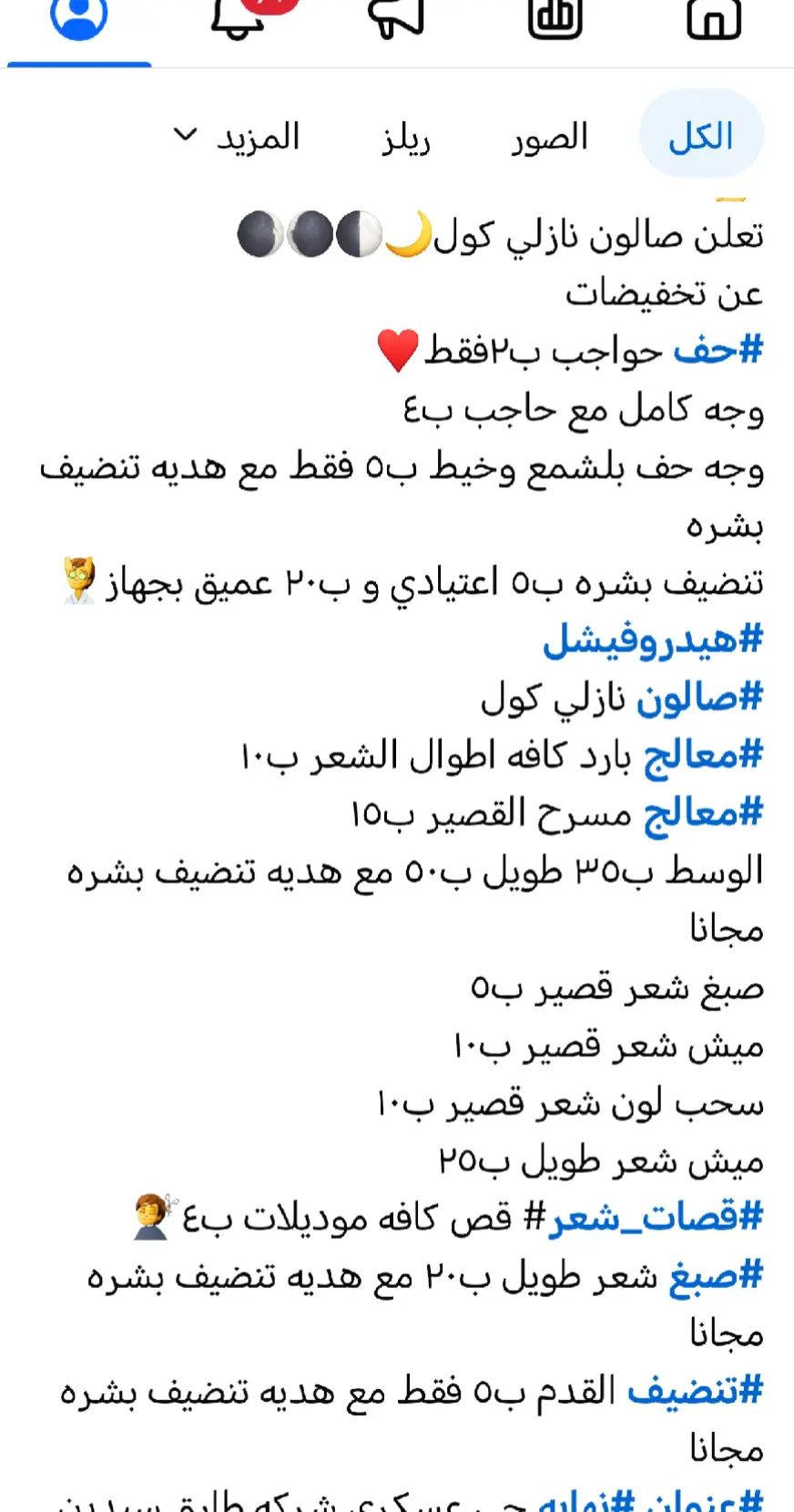The width and height of the screenshot is (794, 1512).
Task: Open the #حف hashtag
Action: [x=718, y=351]
